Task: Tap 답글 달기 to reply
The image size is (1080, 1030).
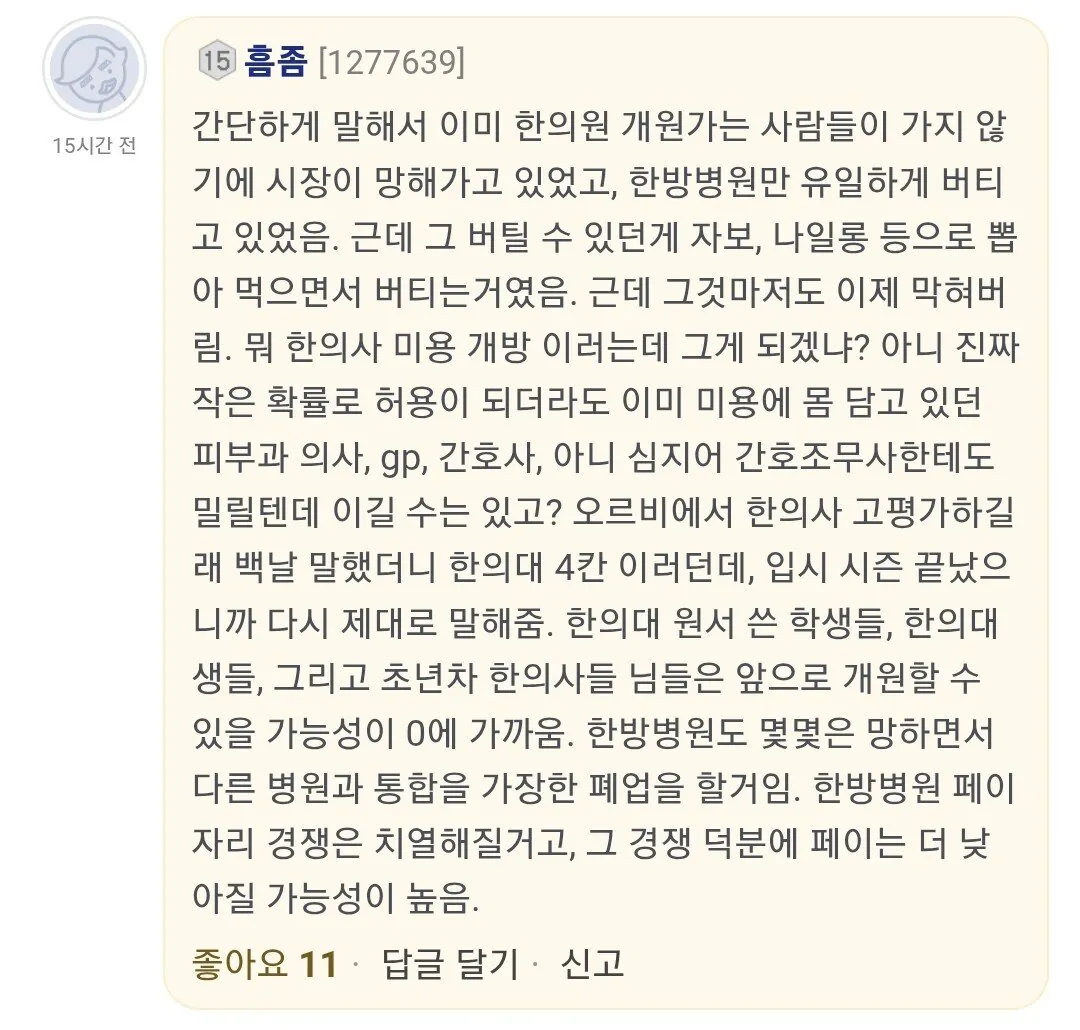Action: click(x=450, y=963)
